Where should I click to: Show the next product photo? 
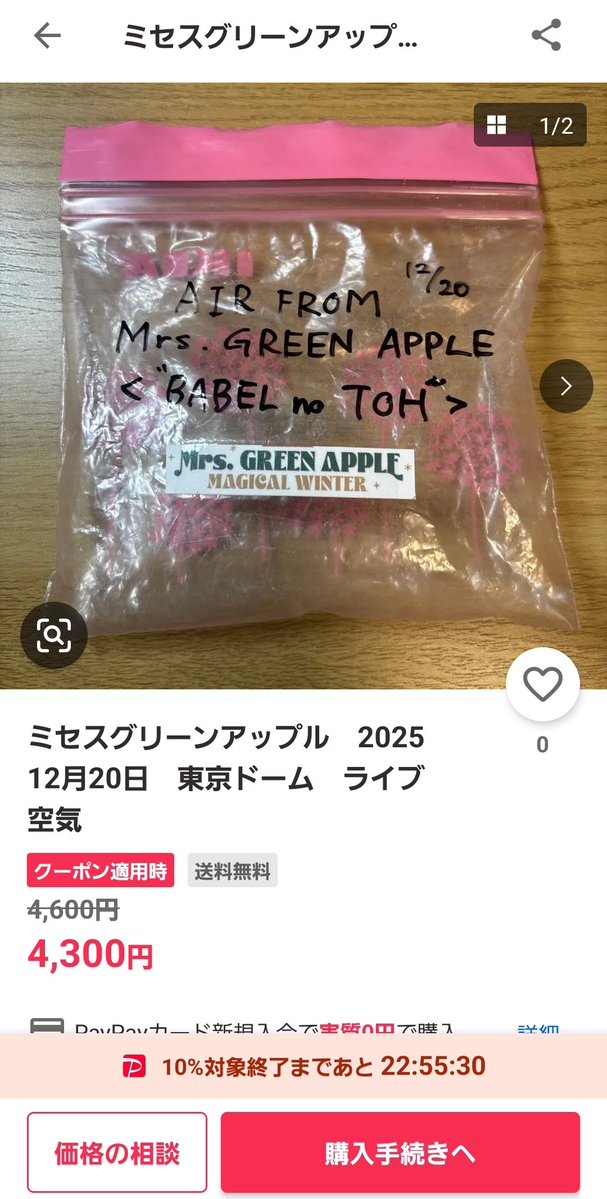pyautogui.click(x=566, y=385)
